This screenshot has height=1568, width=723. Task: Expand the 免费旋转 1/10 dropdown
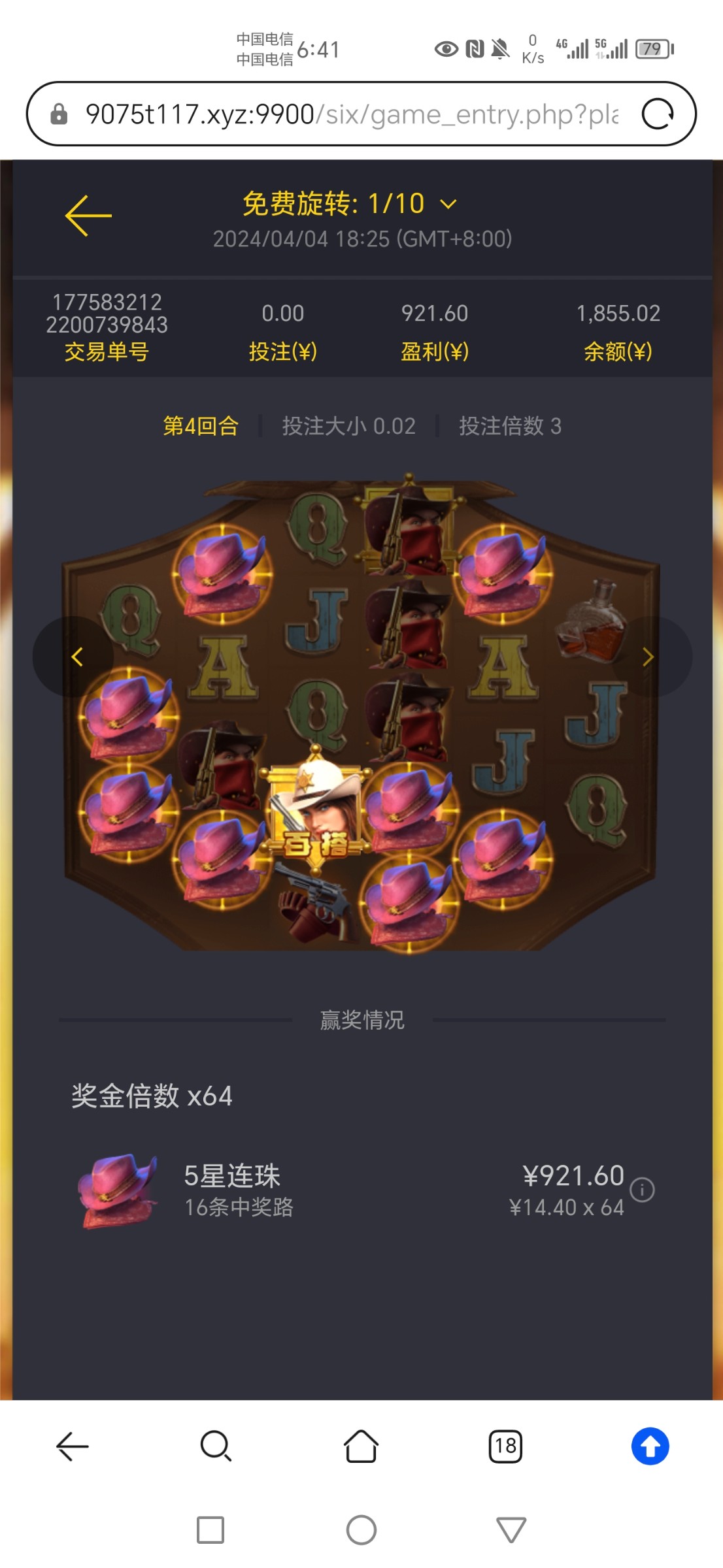[448, 204]
